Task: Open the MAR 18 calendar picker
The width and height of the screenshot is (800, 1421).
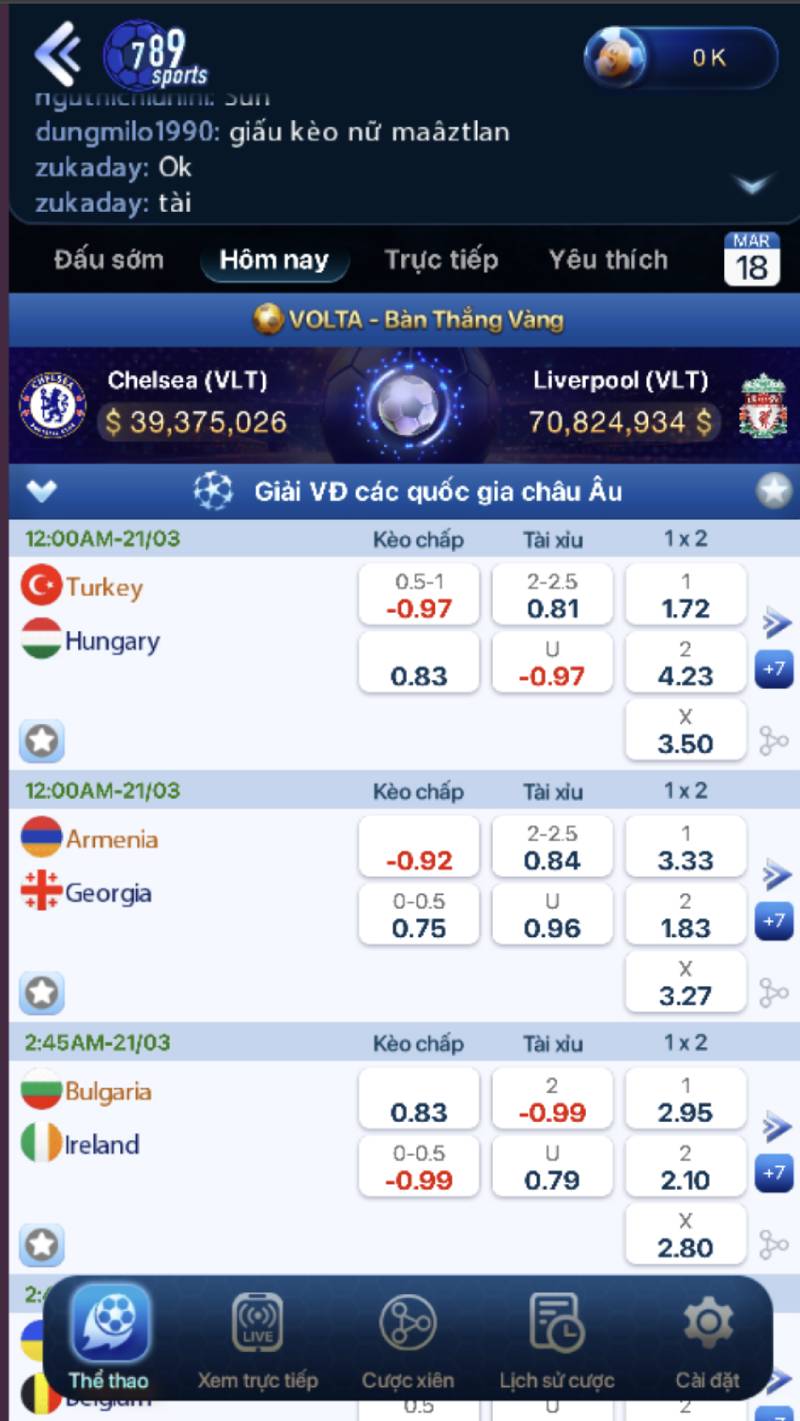Action: [x=751, y=259]
